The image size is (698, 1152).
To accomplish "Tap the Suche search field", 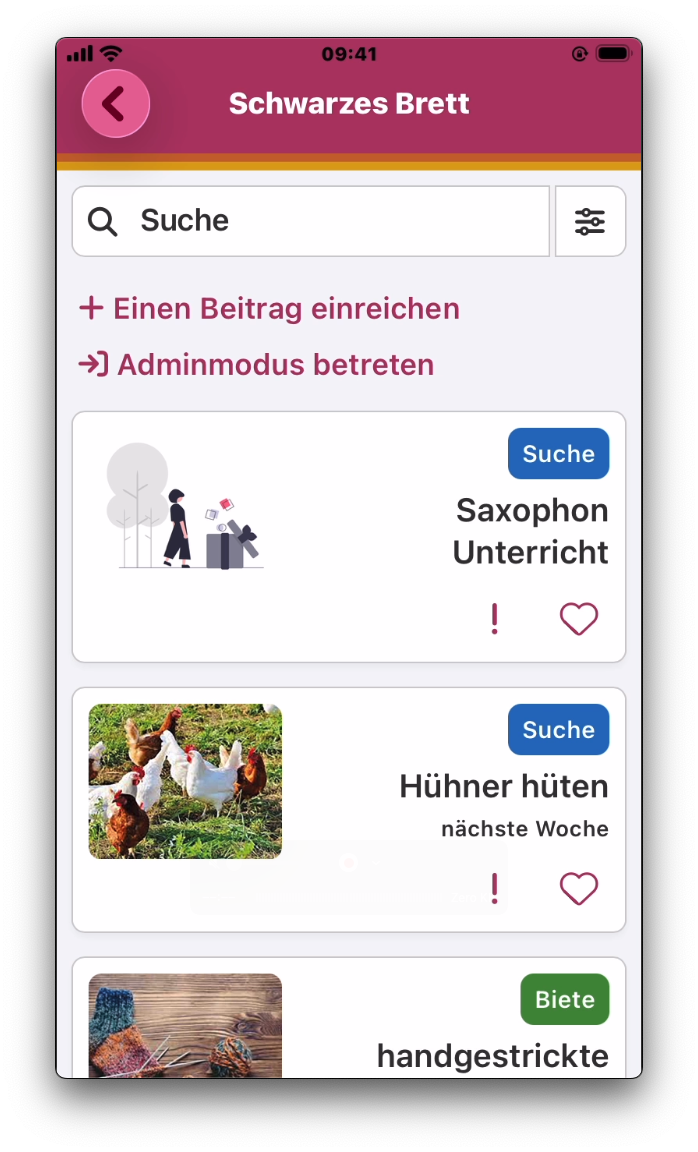I will click(310, 221).
